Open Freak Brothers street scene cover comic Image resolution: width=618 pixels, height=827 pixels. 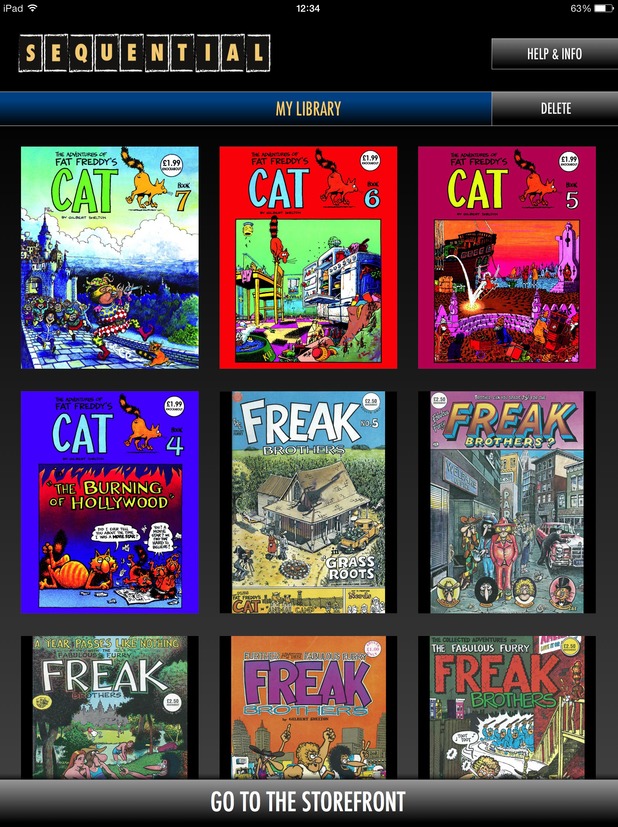point(506,502)
